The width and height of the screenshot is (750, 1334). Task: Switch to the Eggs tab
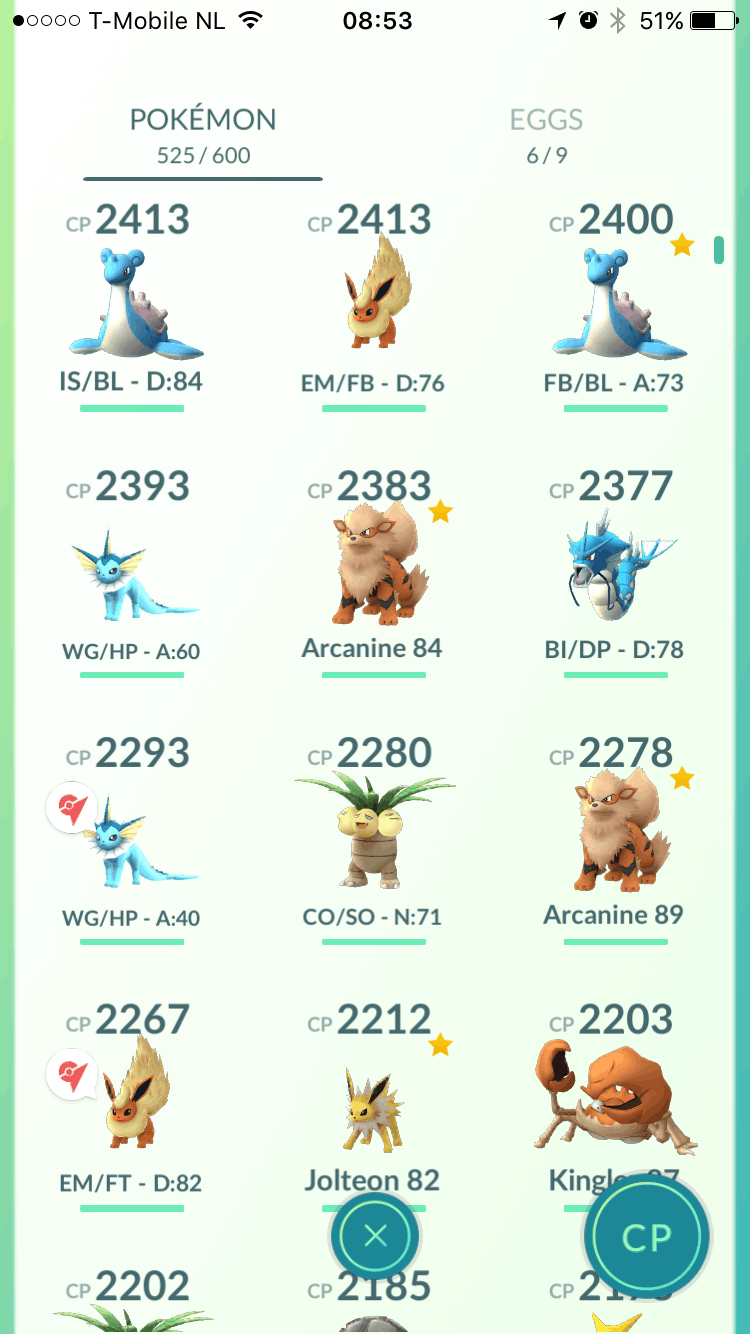546,134
